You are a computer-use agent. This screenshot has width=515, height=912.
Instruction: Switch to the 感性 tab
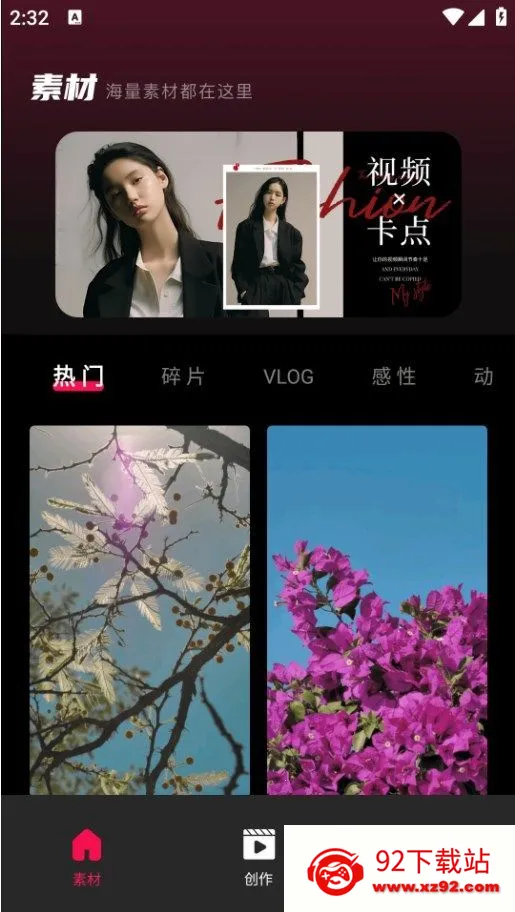click(x=394, y=376)
